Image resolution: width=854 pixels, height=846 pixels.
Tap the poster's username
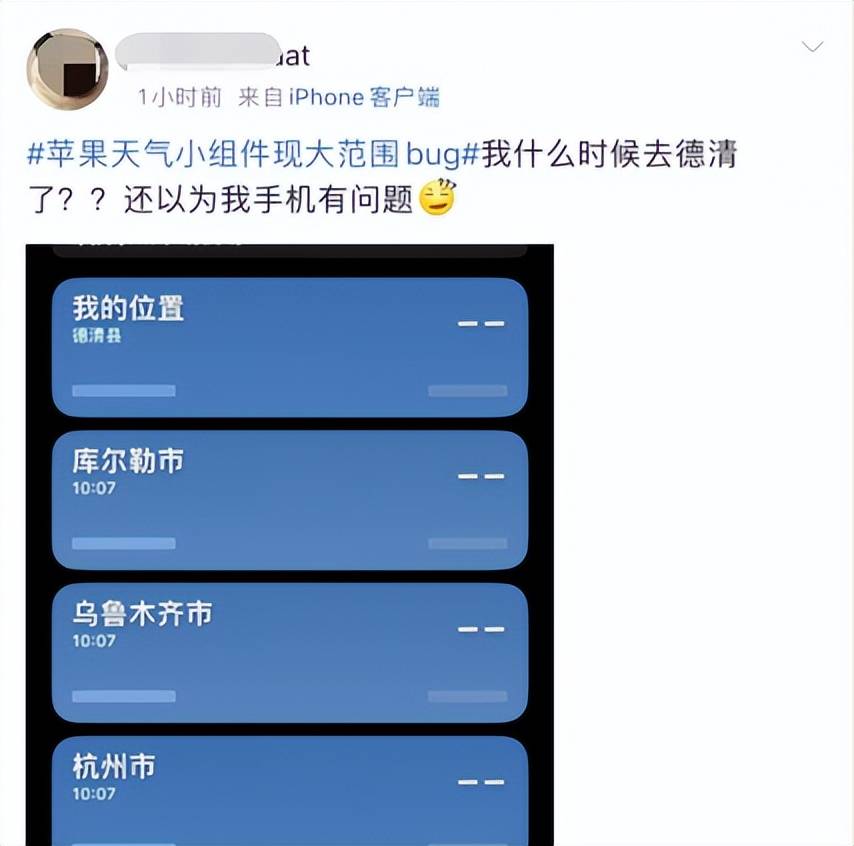click(213, 53)
